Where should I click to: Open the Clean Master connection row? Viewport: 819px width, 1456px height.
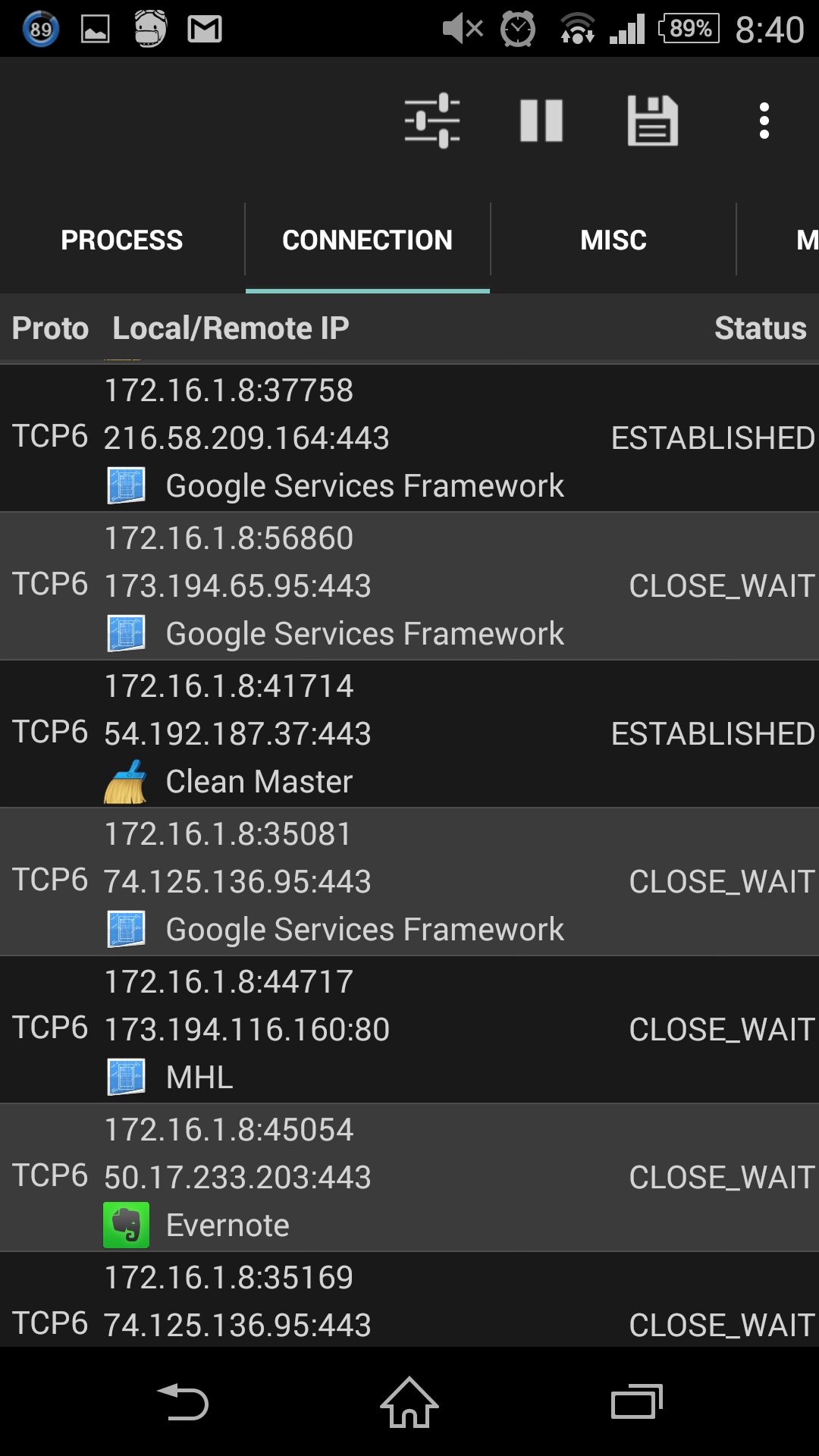(409, 734)
